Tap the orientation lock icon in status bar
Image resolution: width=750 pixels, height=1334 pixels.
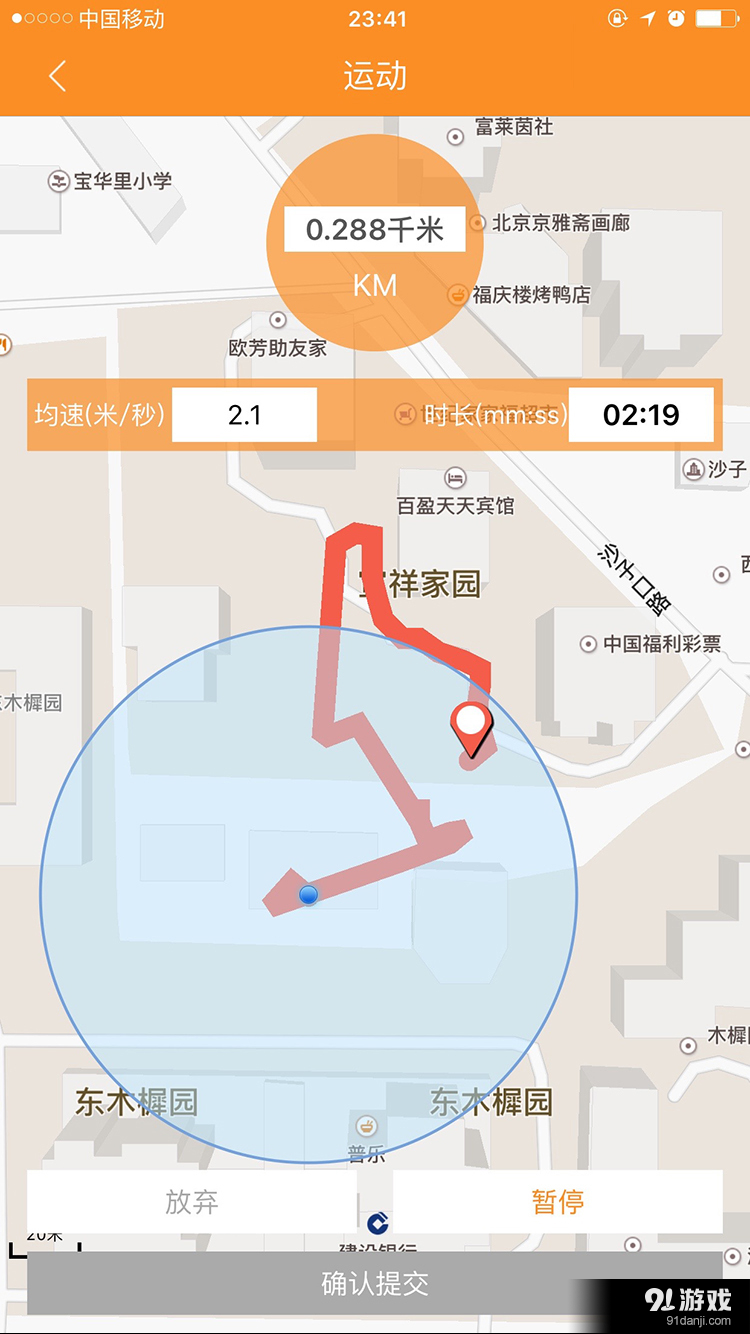pos(617,16)
